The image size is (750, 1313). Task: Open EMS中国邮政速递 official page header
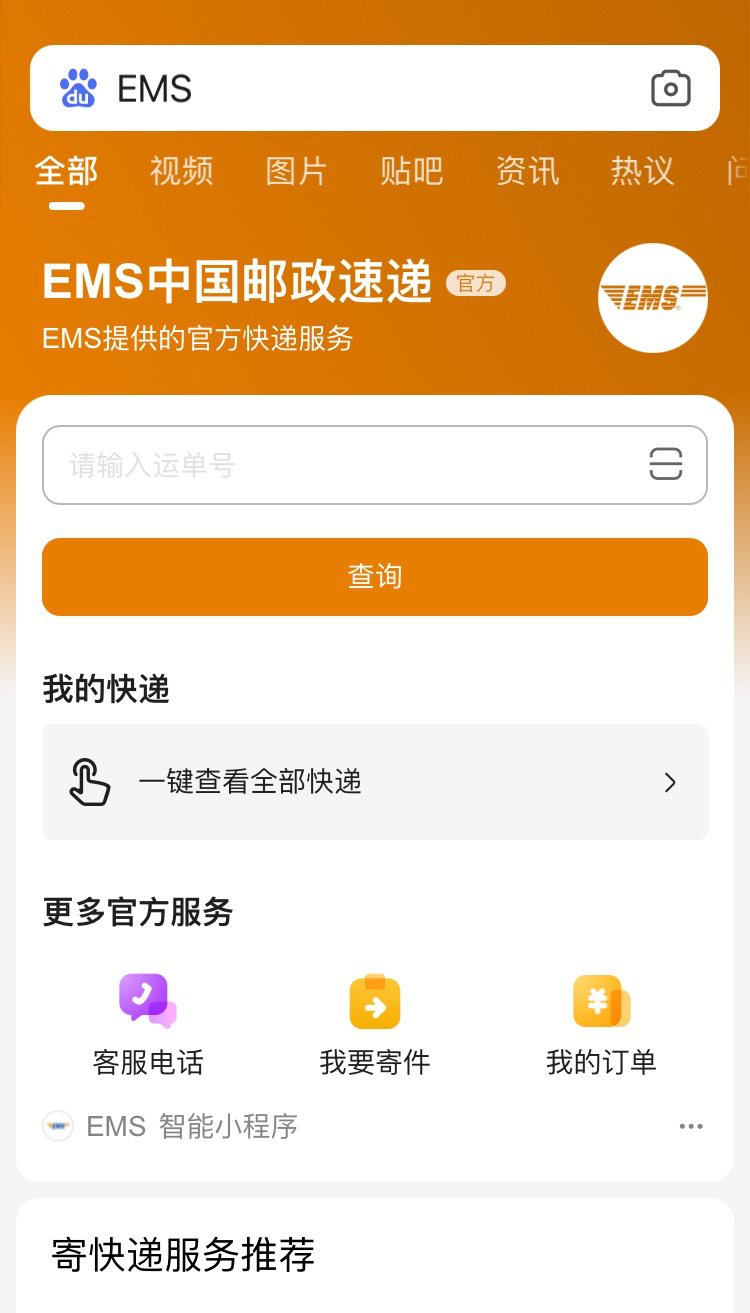237,282
